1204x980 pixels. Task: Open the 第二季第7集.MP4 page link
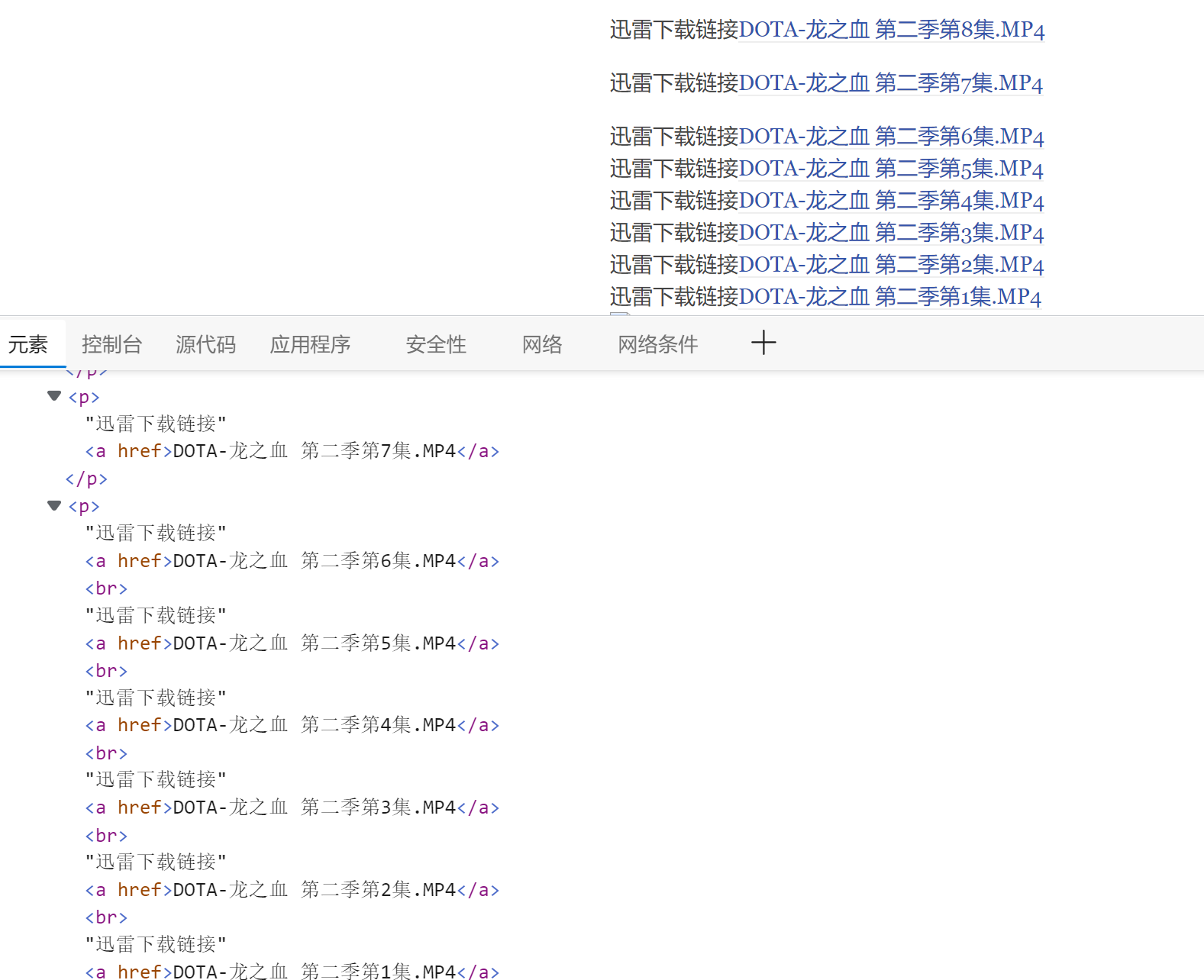pos(890,83)
